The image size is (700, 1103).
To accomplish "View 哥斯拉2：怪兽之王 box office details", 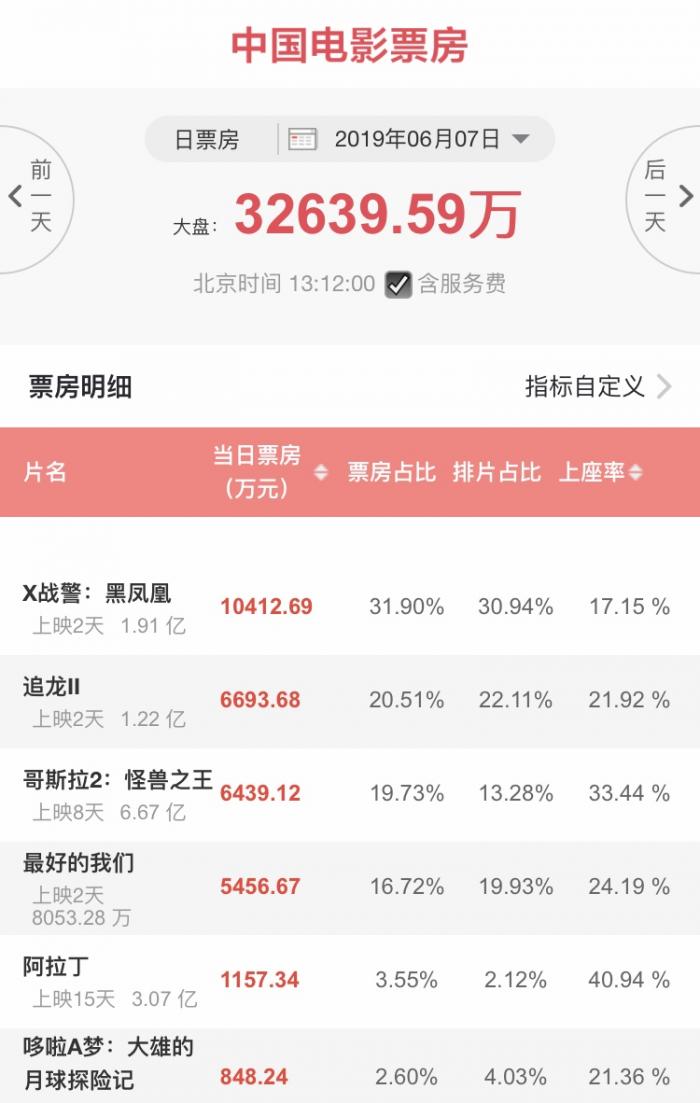I will pos(117,780).
